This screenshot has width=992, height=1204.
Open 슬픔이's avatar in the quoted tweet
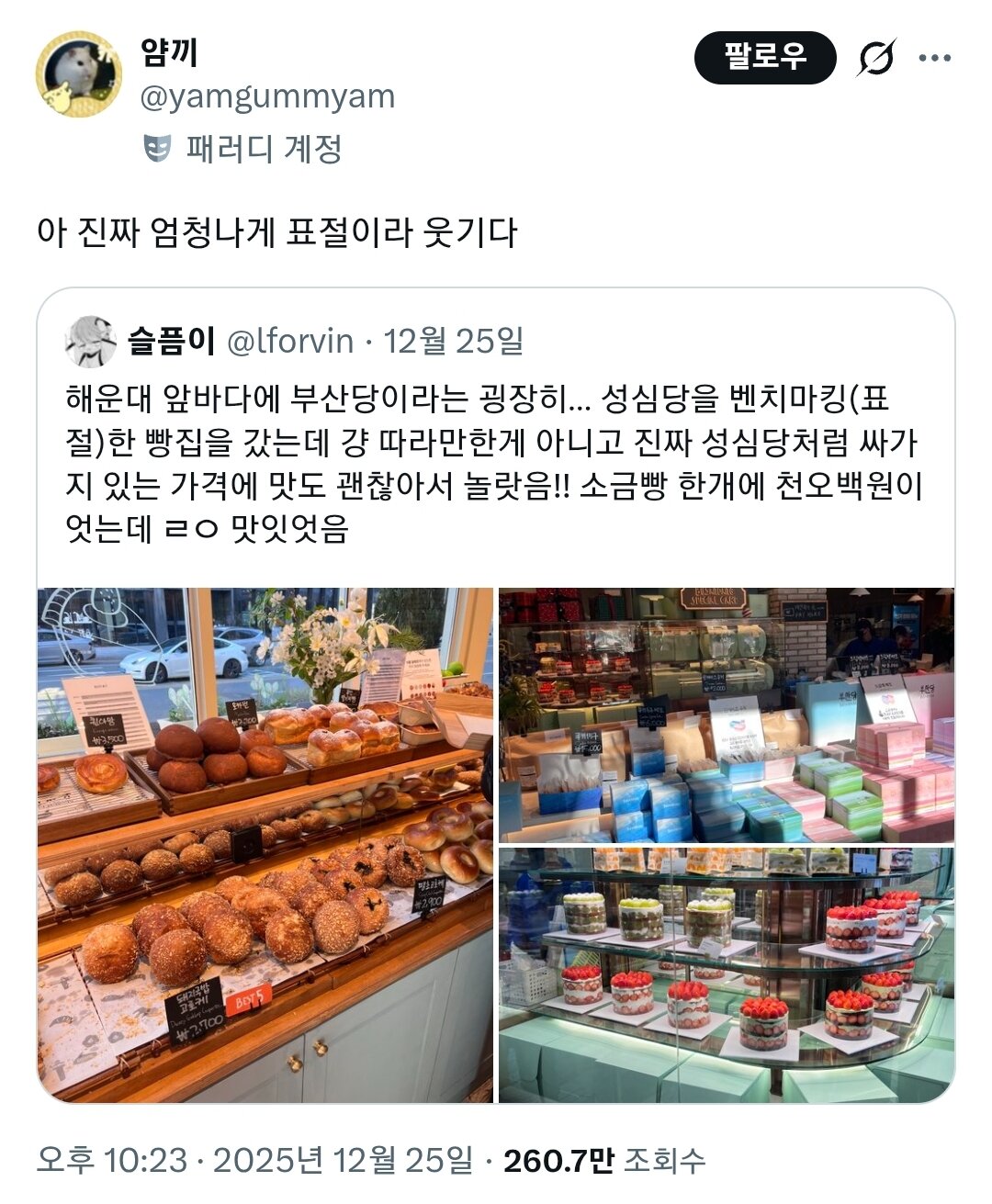click(x=89, y=339)
